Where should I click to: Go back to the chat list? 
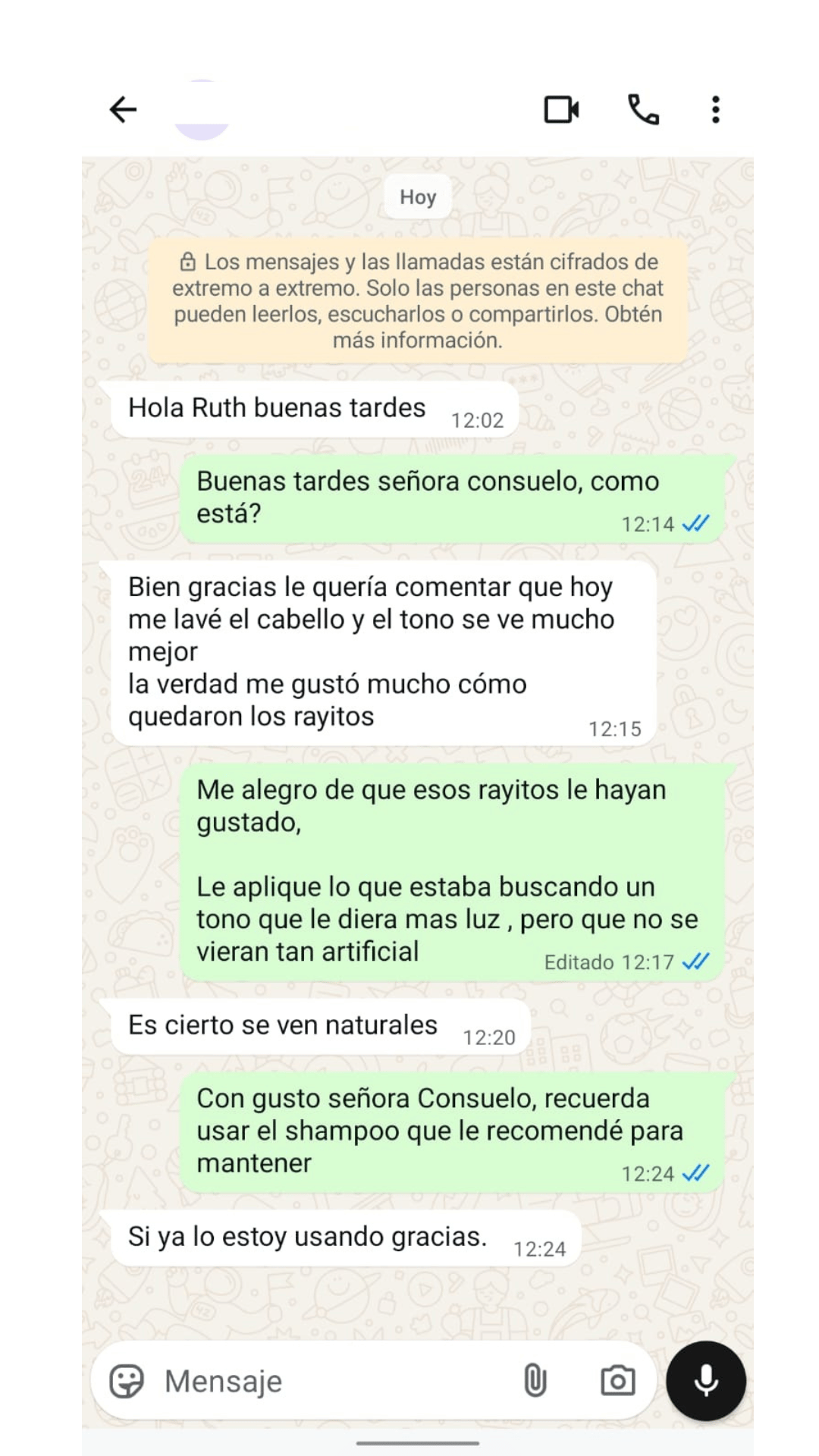[123, 110]
